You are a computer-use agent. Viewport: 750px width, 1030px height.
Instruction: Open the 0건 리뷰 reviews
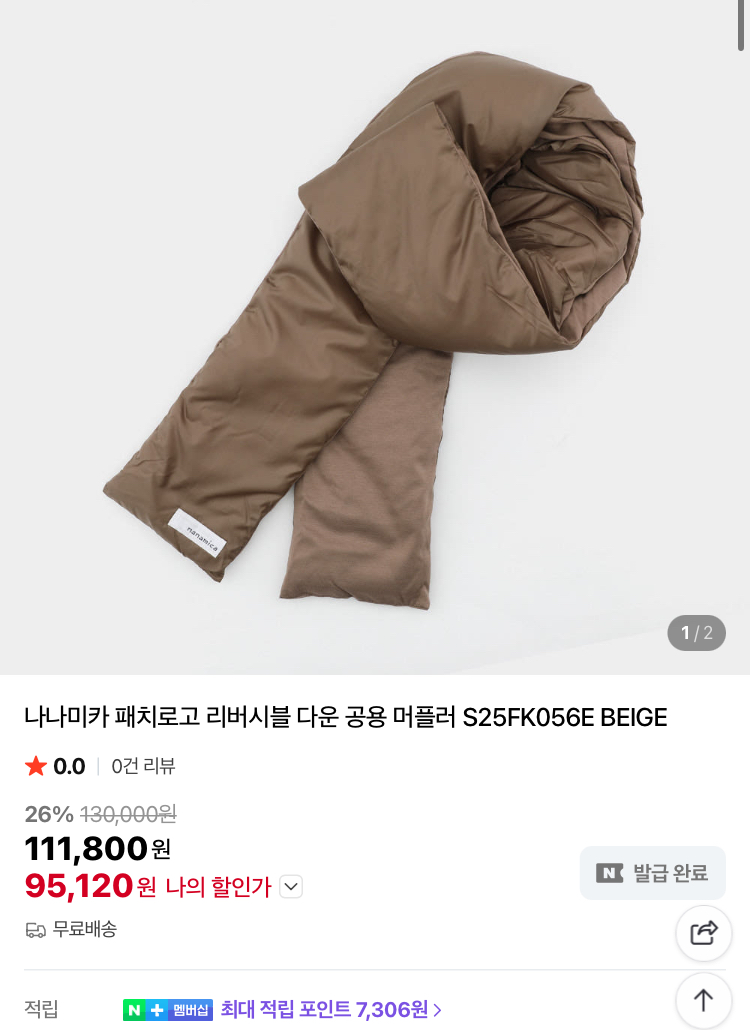coord(143,767)
